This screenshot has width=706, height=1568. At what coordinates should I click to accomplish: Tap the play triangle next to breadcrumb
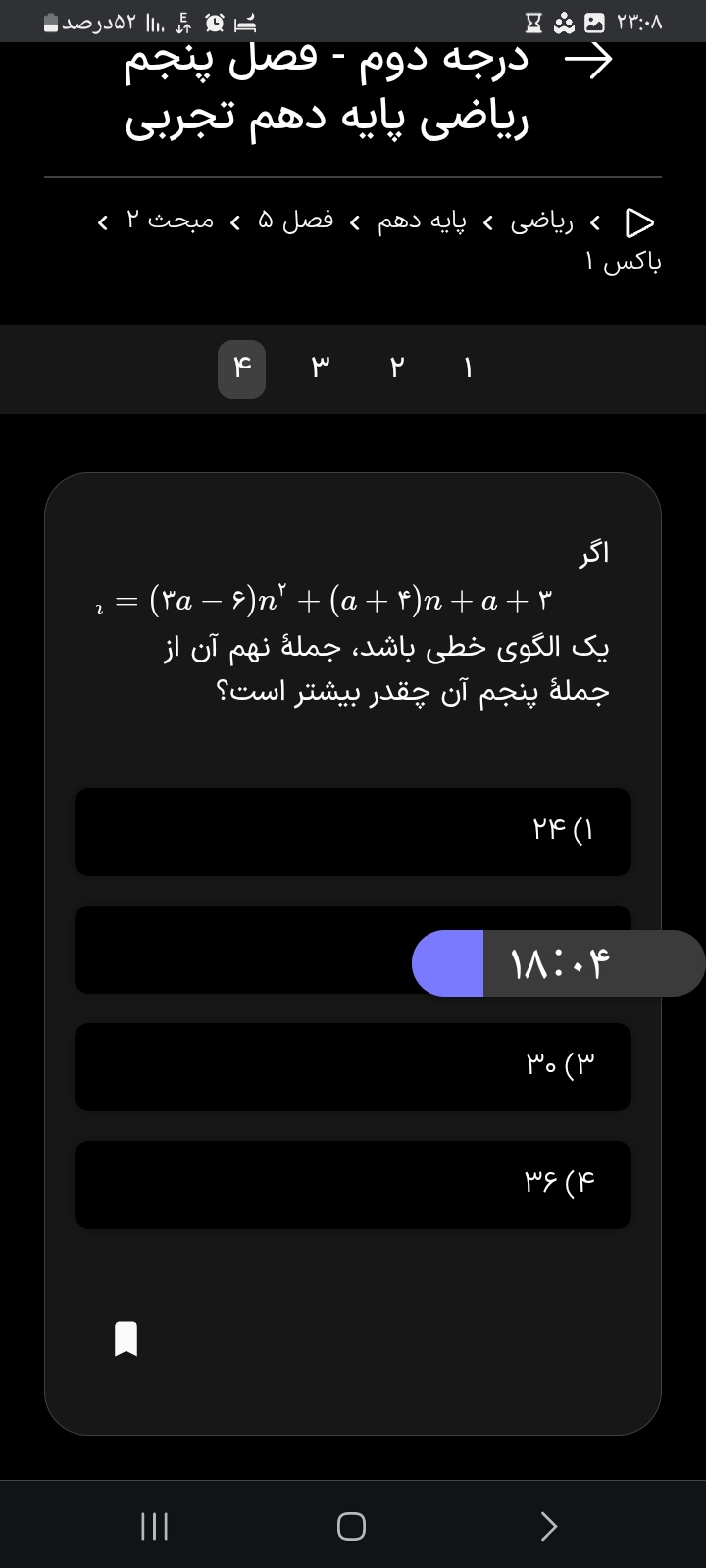coord(639,222)
